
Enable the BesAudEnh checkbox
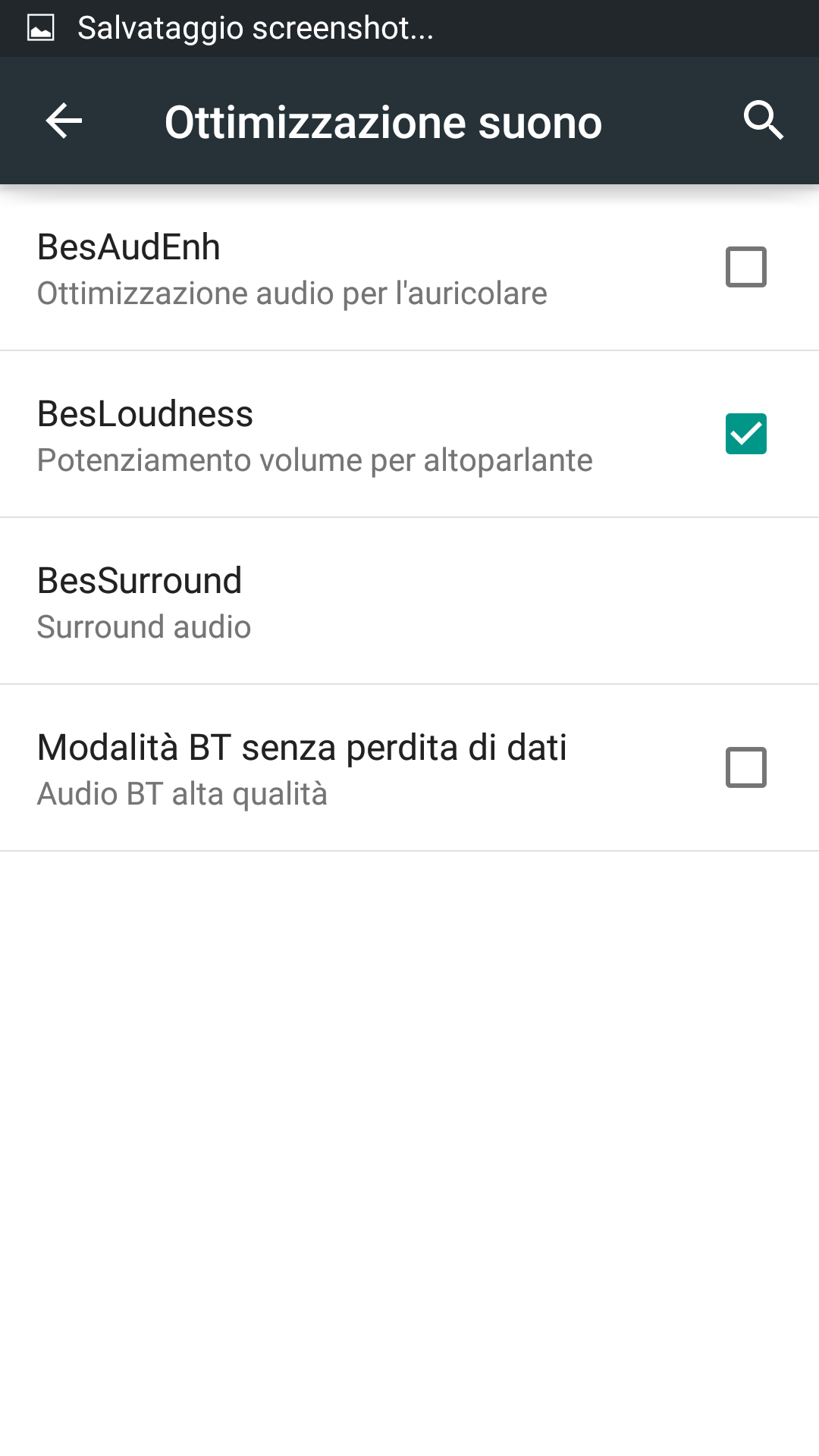point(746,267)
